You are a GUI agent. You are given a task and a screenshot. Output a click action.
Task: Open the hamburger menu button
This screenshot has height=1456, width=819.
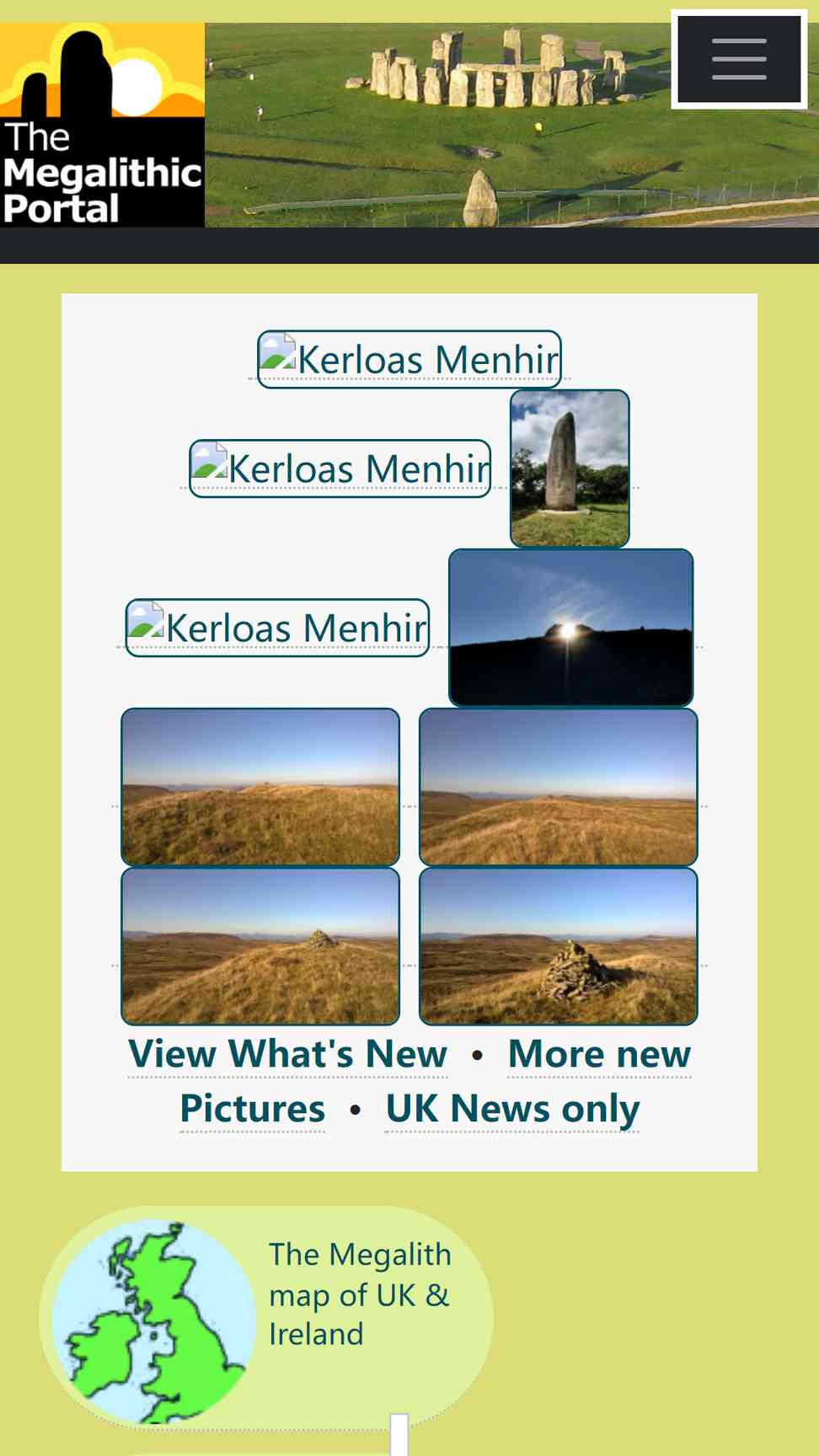point(739,59)
